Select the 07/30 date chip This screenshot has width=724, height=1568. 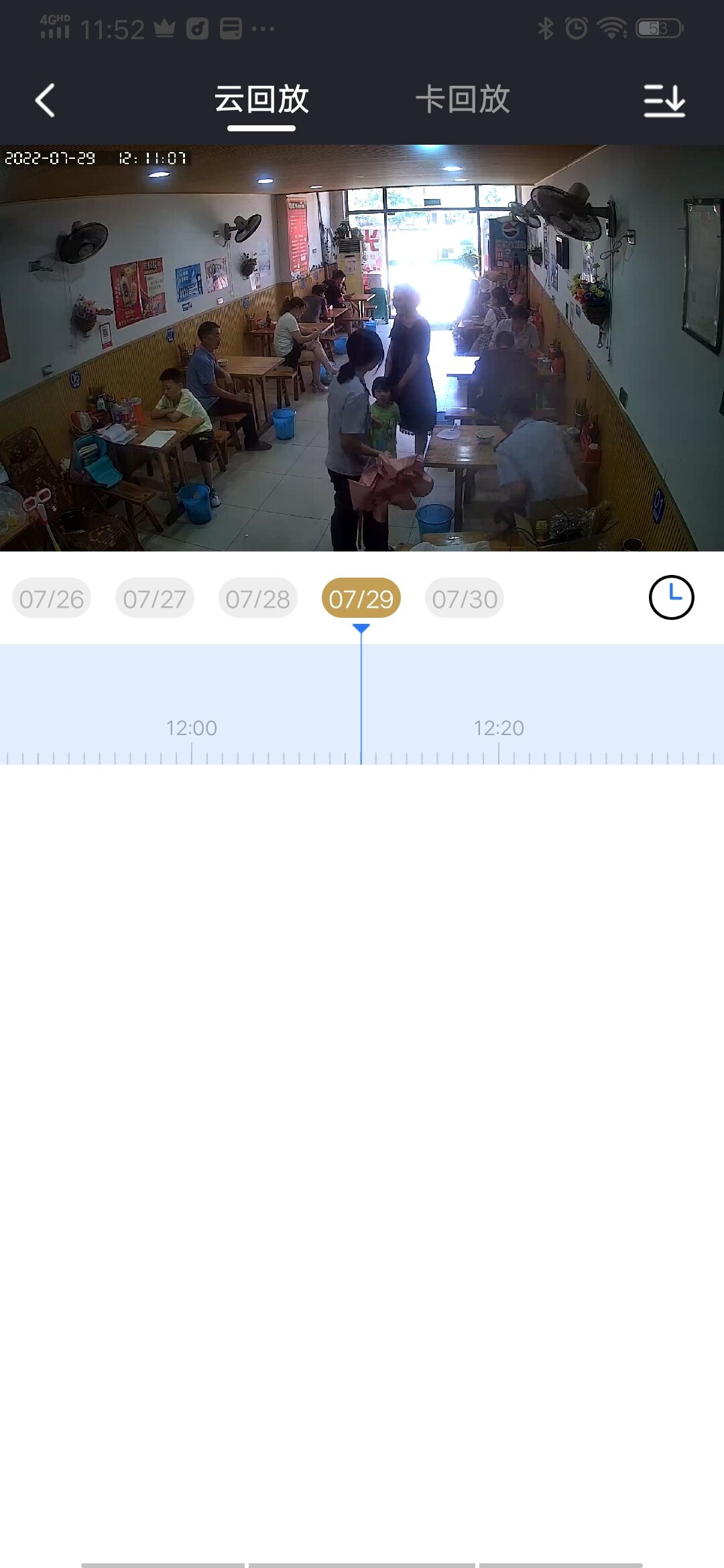[x=465, y=598]
